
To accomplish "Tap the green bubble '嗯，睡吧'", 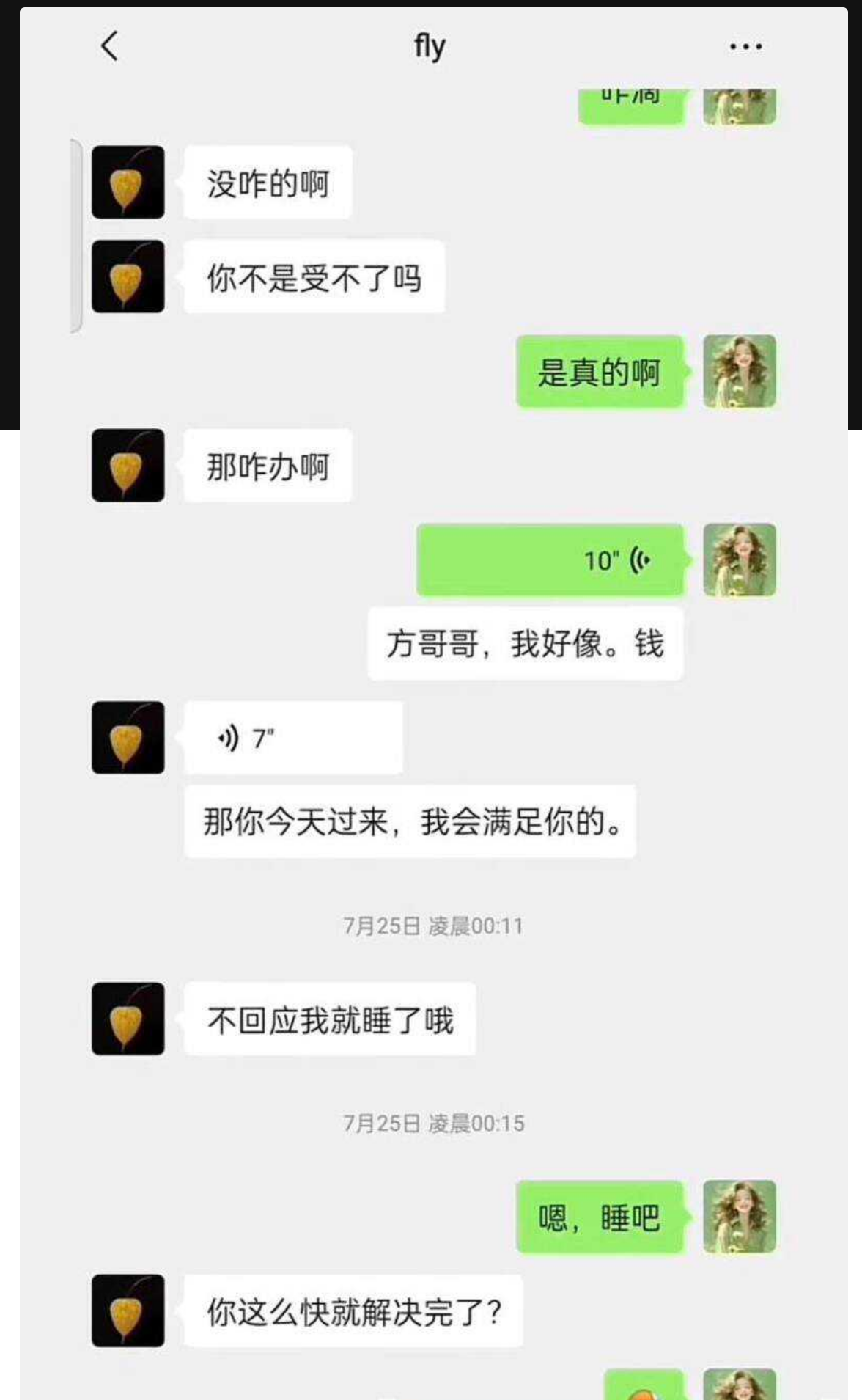I will point(601,1214).
